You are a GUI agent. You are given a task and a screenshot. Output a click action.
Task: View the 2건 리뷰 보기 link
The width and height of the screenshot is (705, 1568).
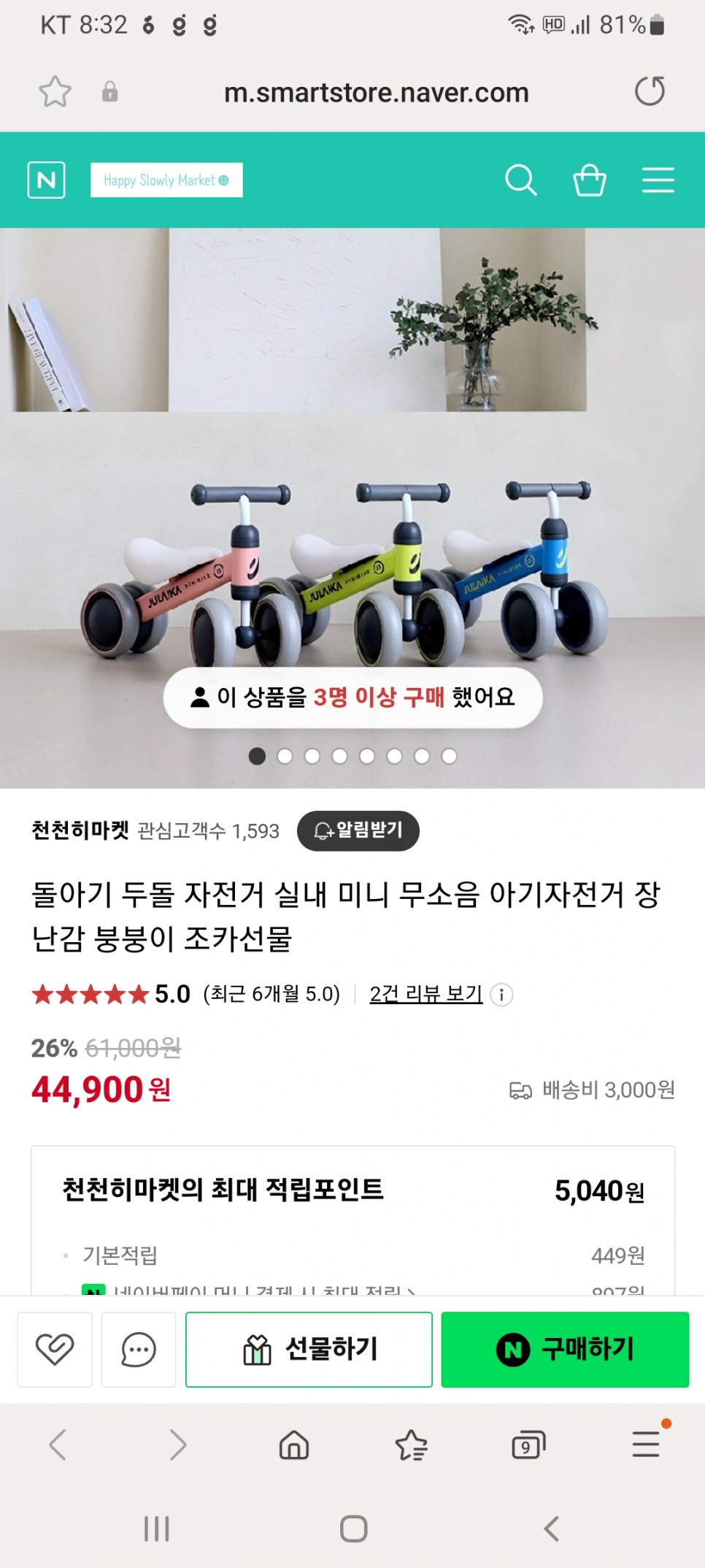click(425, 994)
